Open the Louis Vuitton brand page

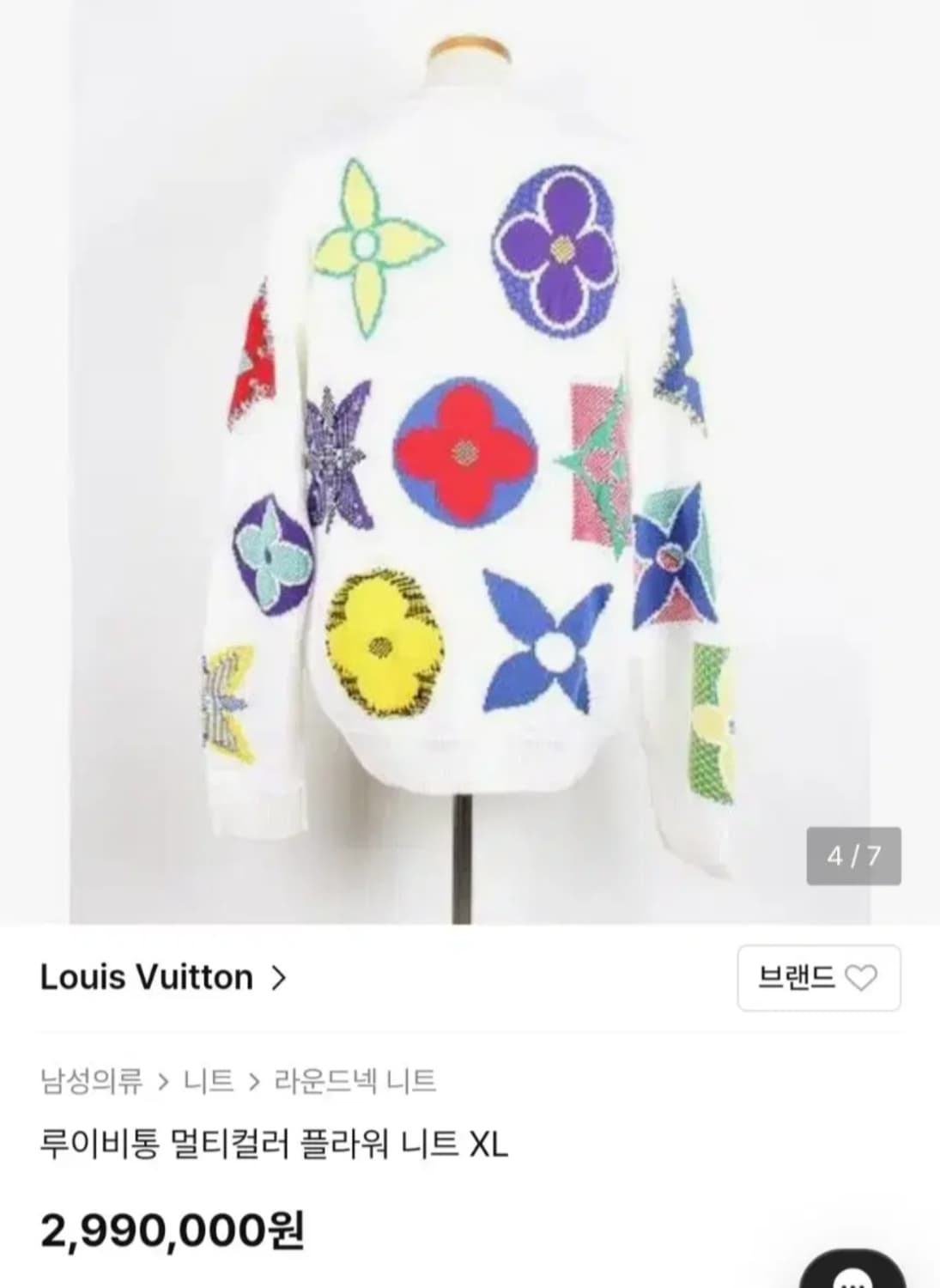(x=146, y=977)
